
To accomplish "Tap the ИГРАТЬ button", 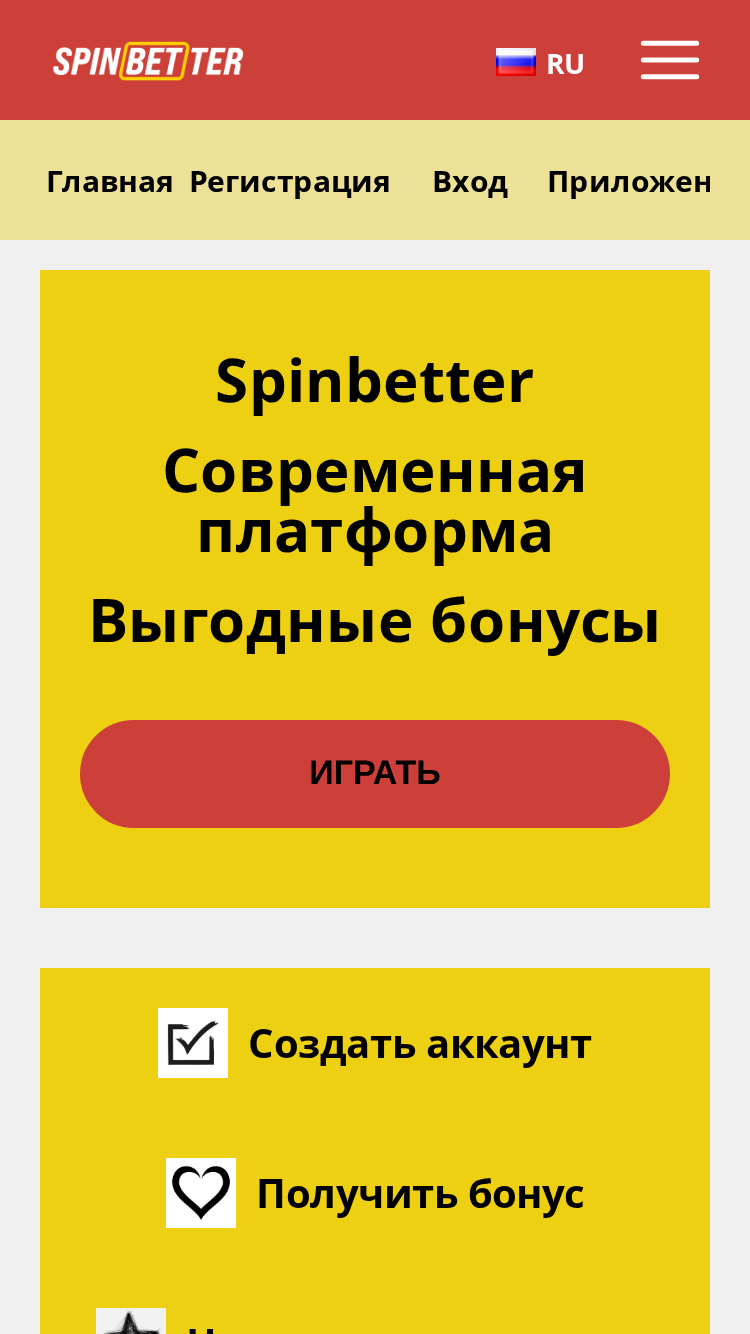I will [375, 774].
